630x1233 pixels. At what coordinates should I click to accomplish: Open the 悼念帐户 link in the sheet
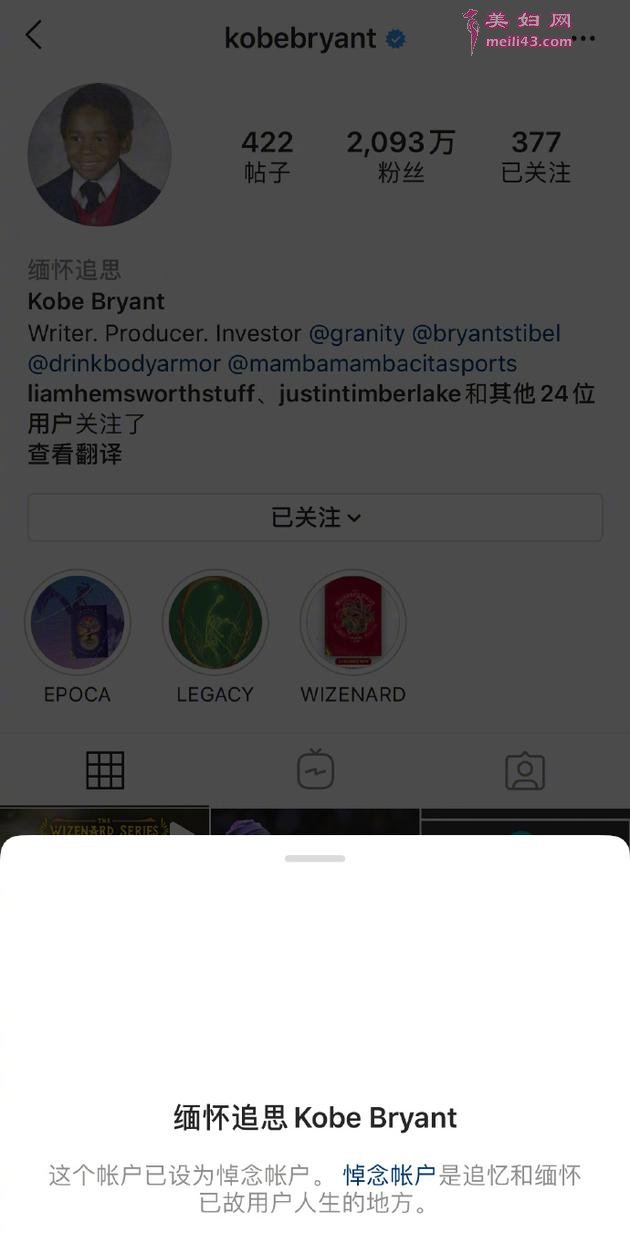[389, 1175]
